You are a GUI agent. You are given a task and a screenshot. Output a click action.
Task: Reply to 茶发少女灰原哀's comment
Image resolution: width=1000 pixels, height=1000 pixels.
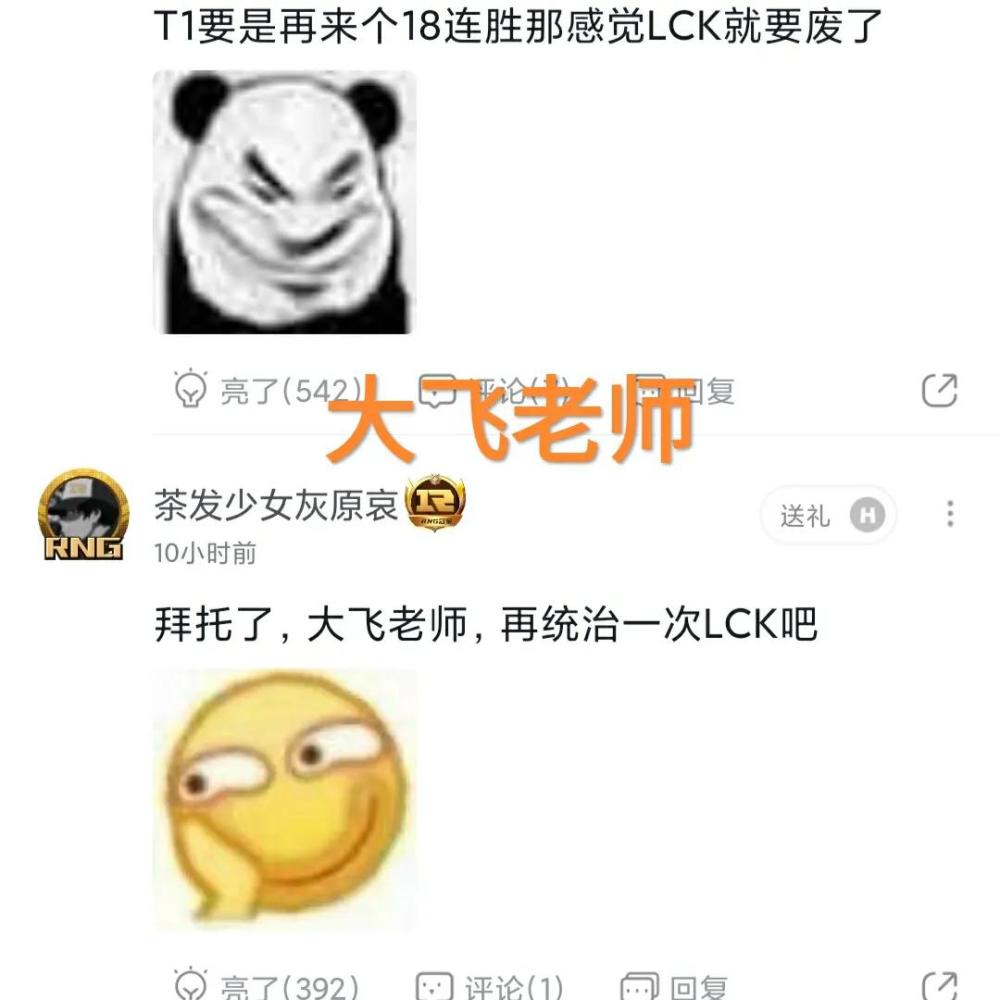[675, 987]
